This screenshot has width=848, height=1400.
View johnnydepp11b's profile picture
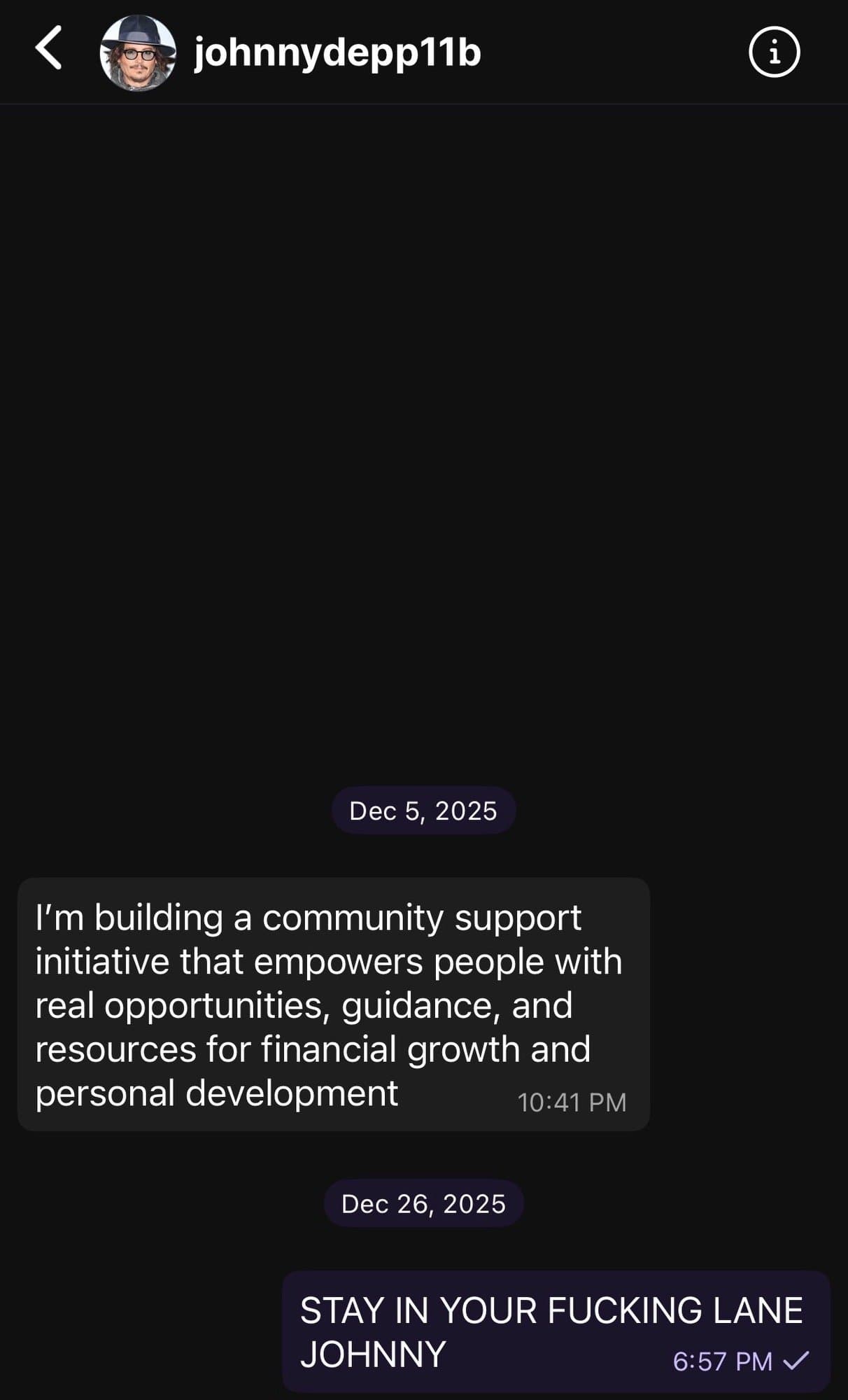(x=137, y=52)
